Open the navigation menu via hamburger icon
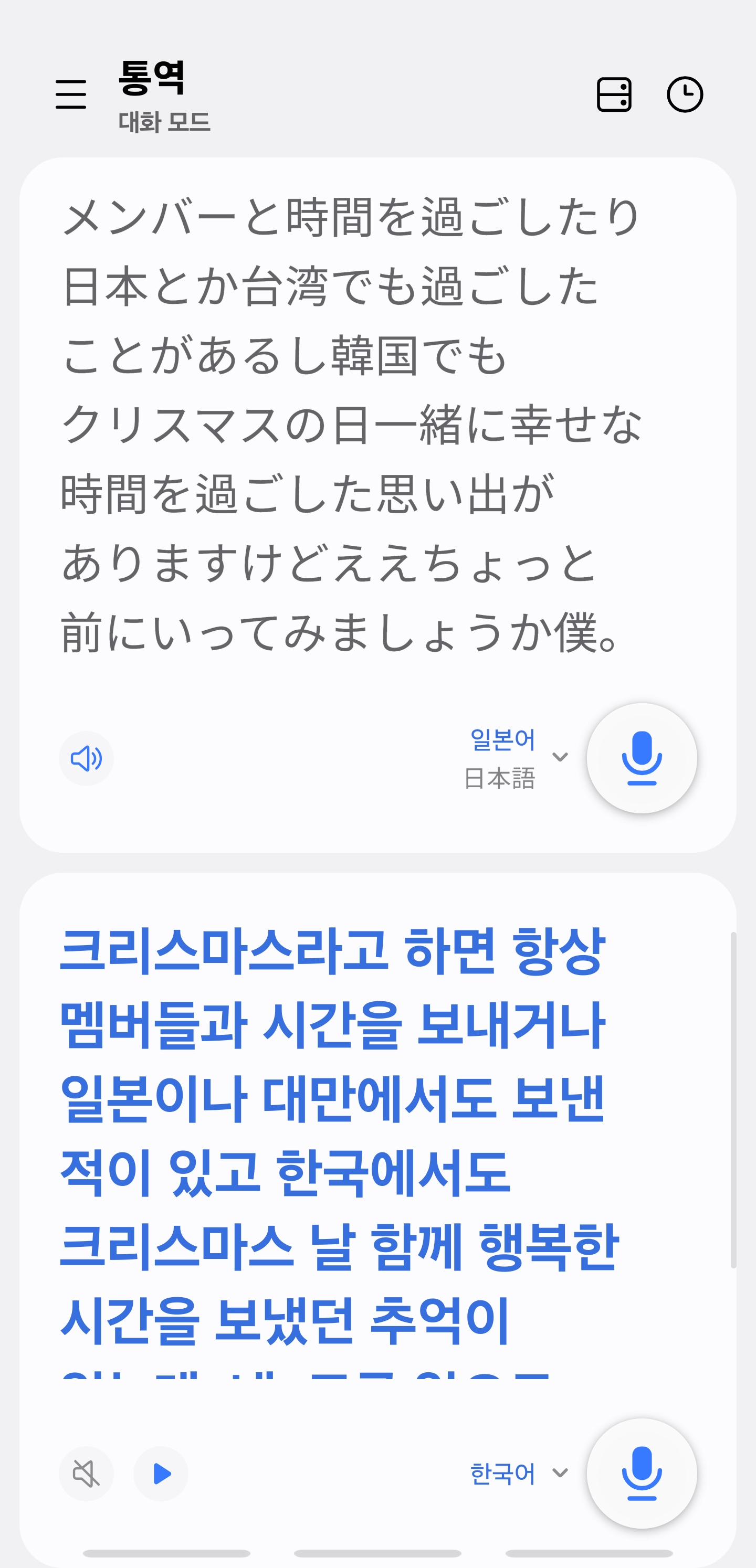 tap(70, 94)
